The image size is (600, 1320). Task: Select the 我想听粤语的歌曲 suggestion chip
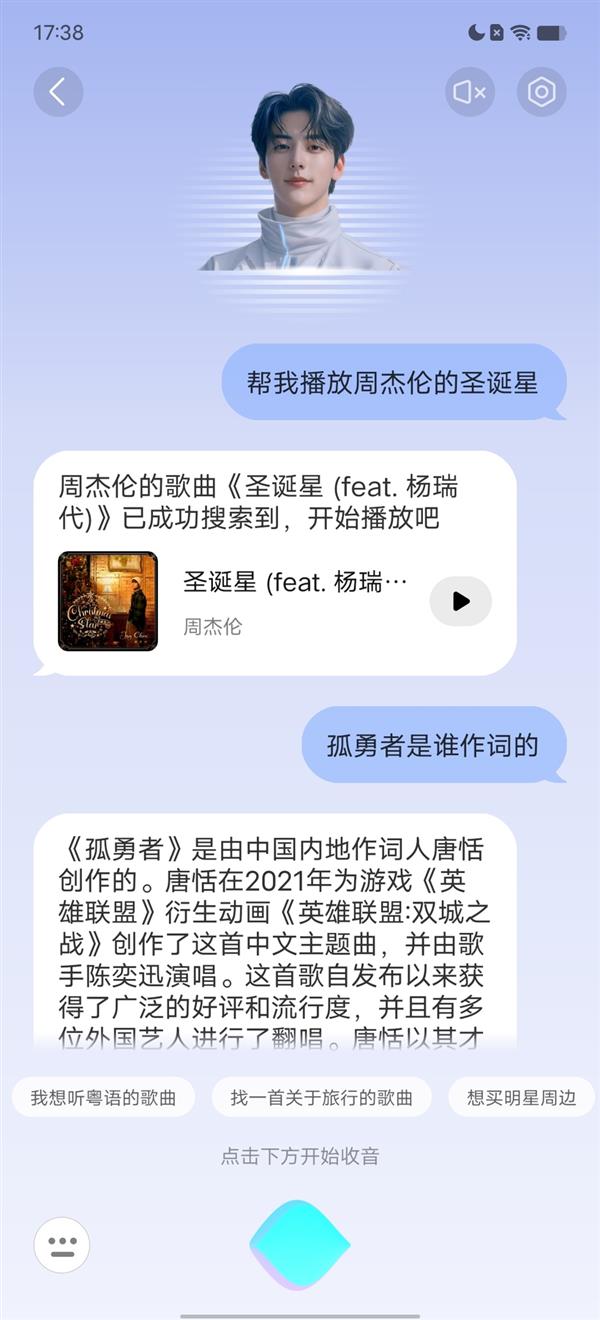click(103, 1097)
